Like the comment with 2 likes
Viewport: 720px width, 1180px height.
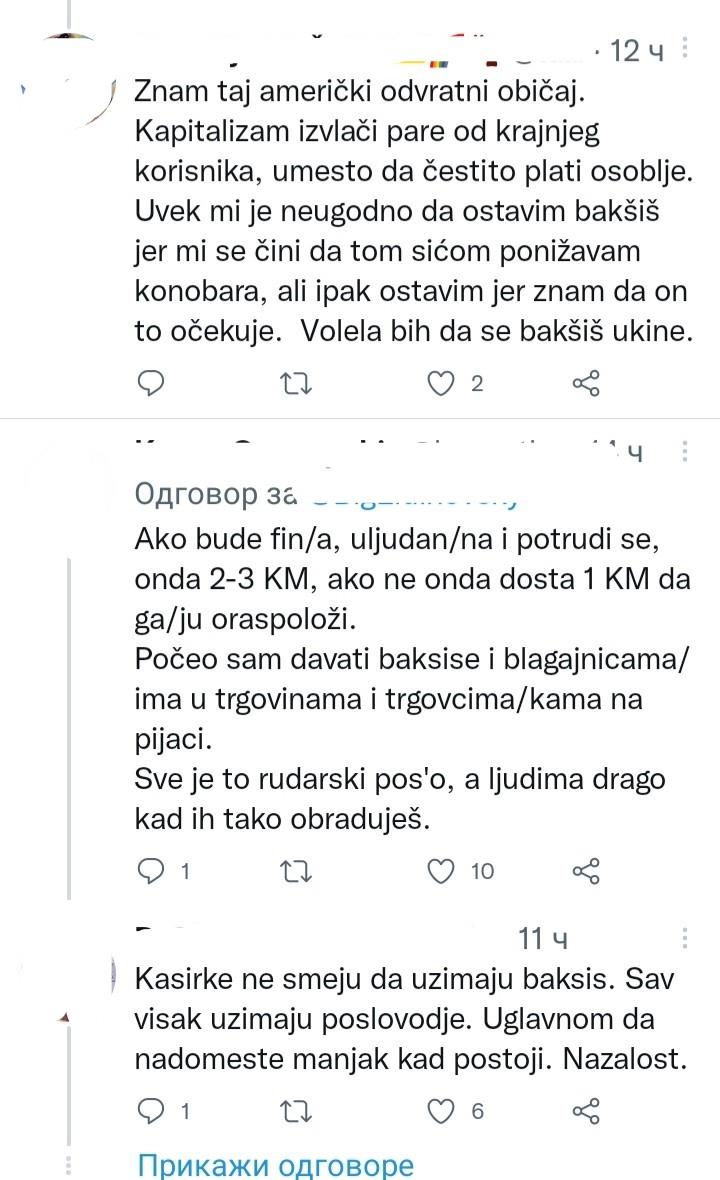[442, 382]
